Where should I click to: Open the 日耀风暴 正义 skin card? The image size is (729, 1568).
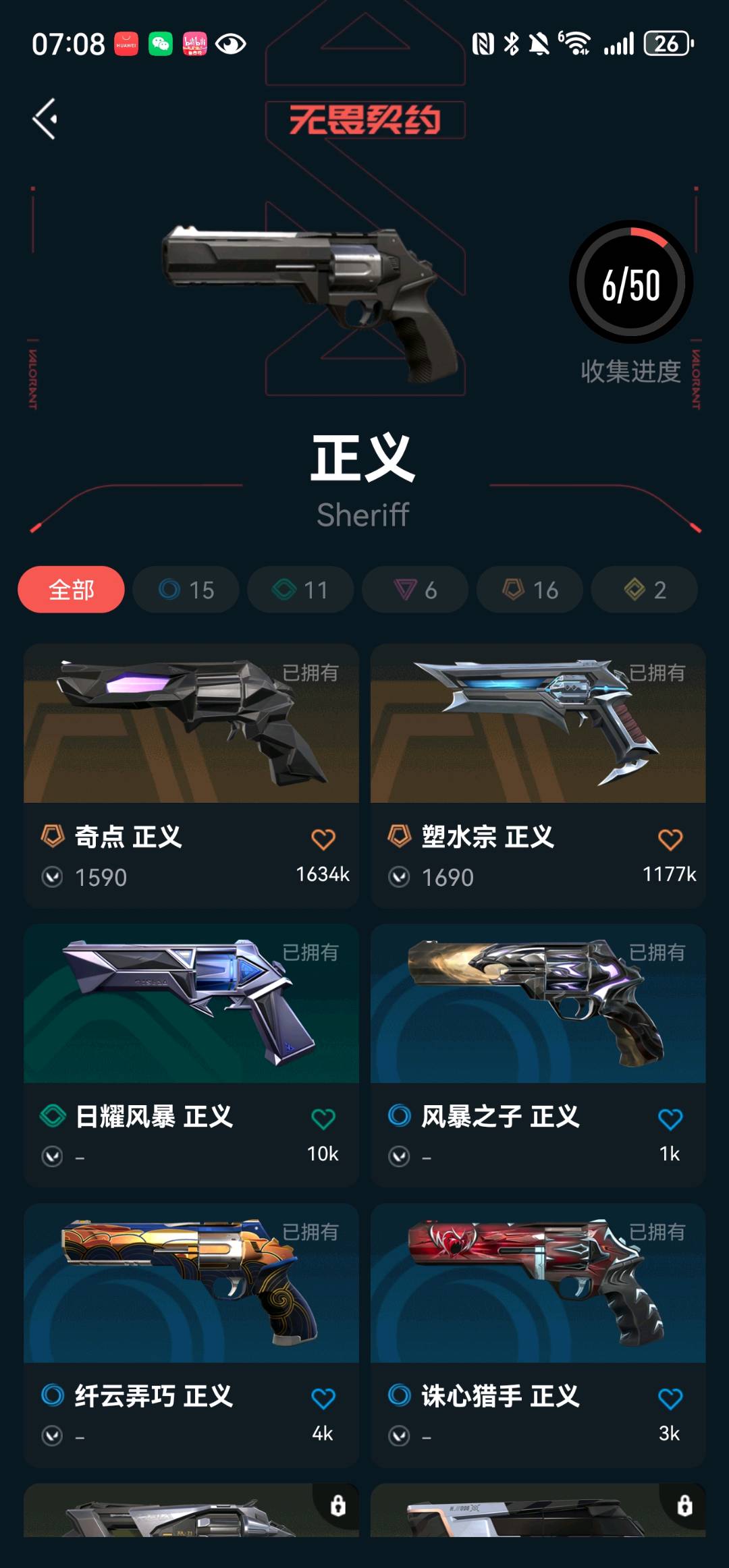[x=191, y=1055]
